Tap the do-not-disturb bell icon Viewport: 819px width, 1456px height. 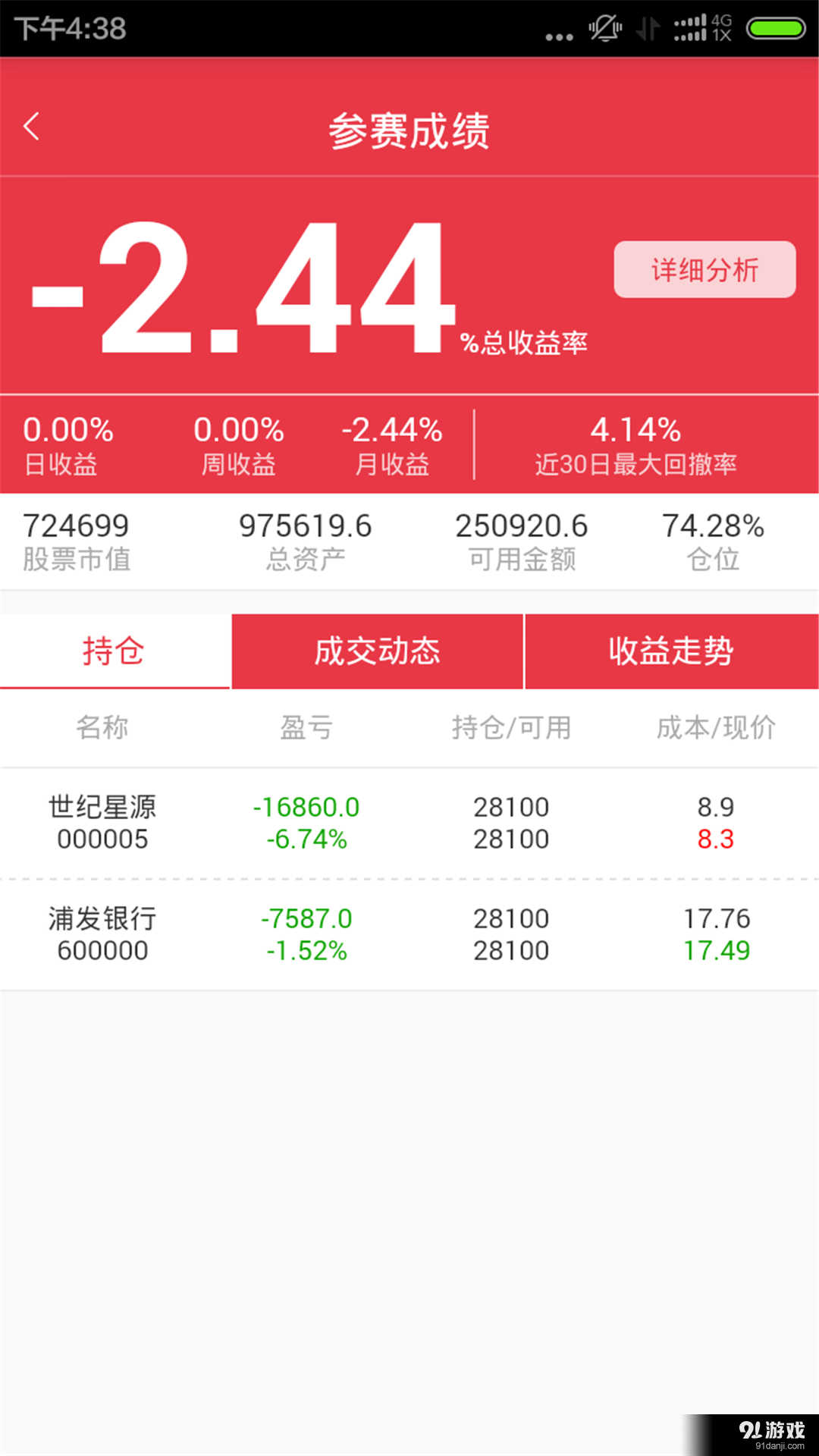[x=604, y=28]
